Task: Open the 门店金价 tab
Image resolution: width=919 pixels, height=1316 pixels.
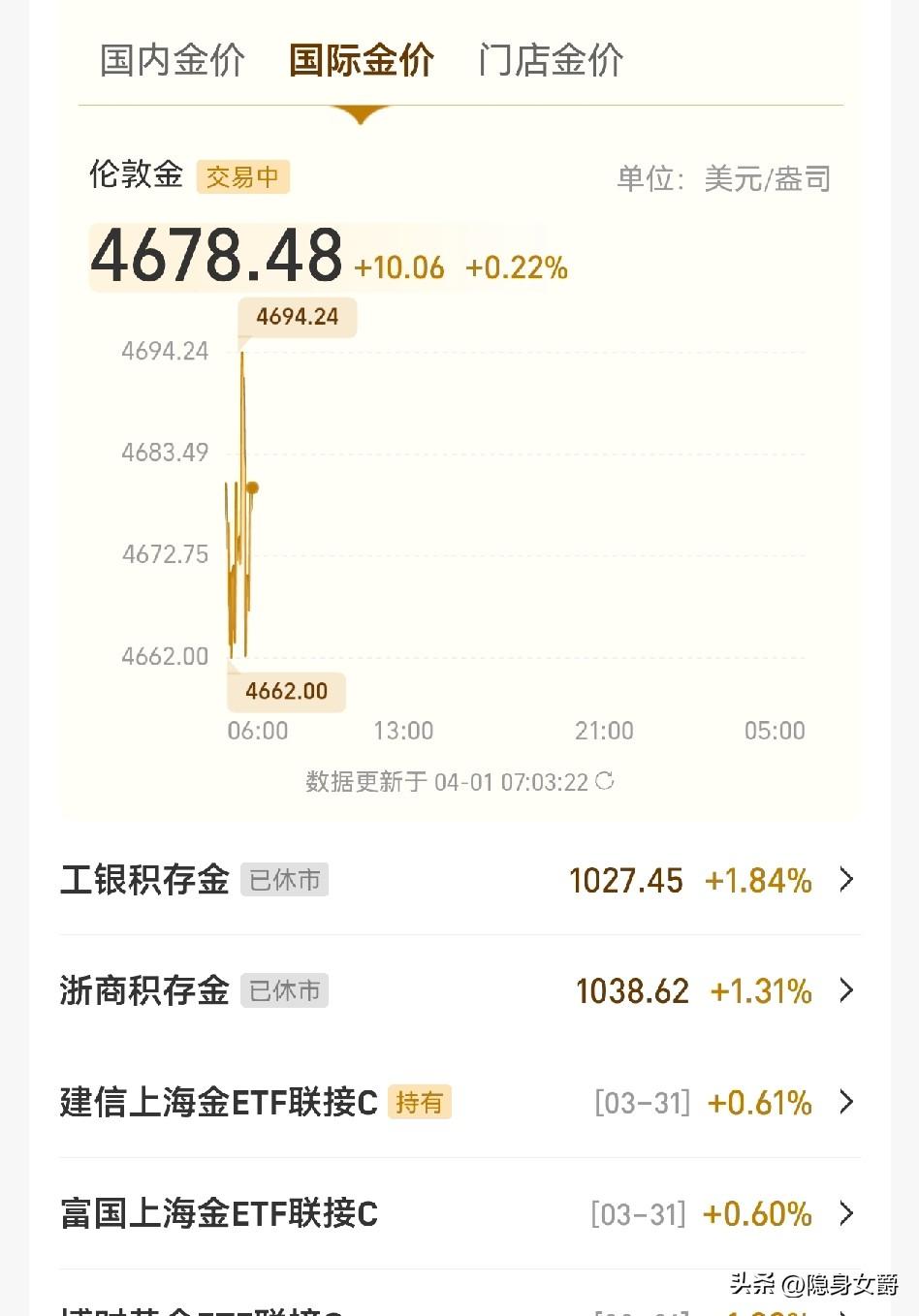Action: (550, 59)
